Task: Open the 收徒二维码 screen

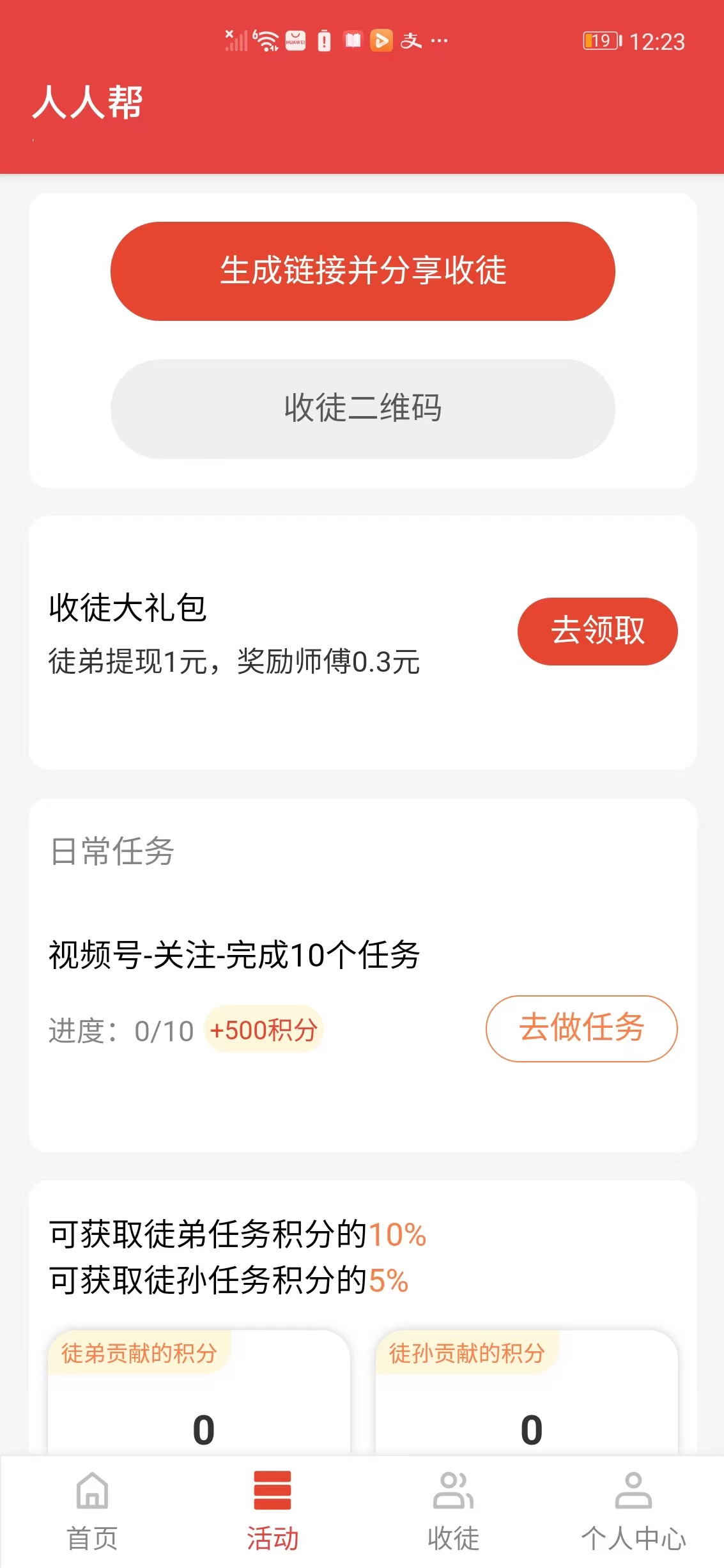Action: click(x=362, y=408)
